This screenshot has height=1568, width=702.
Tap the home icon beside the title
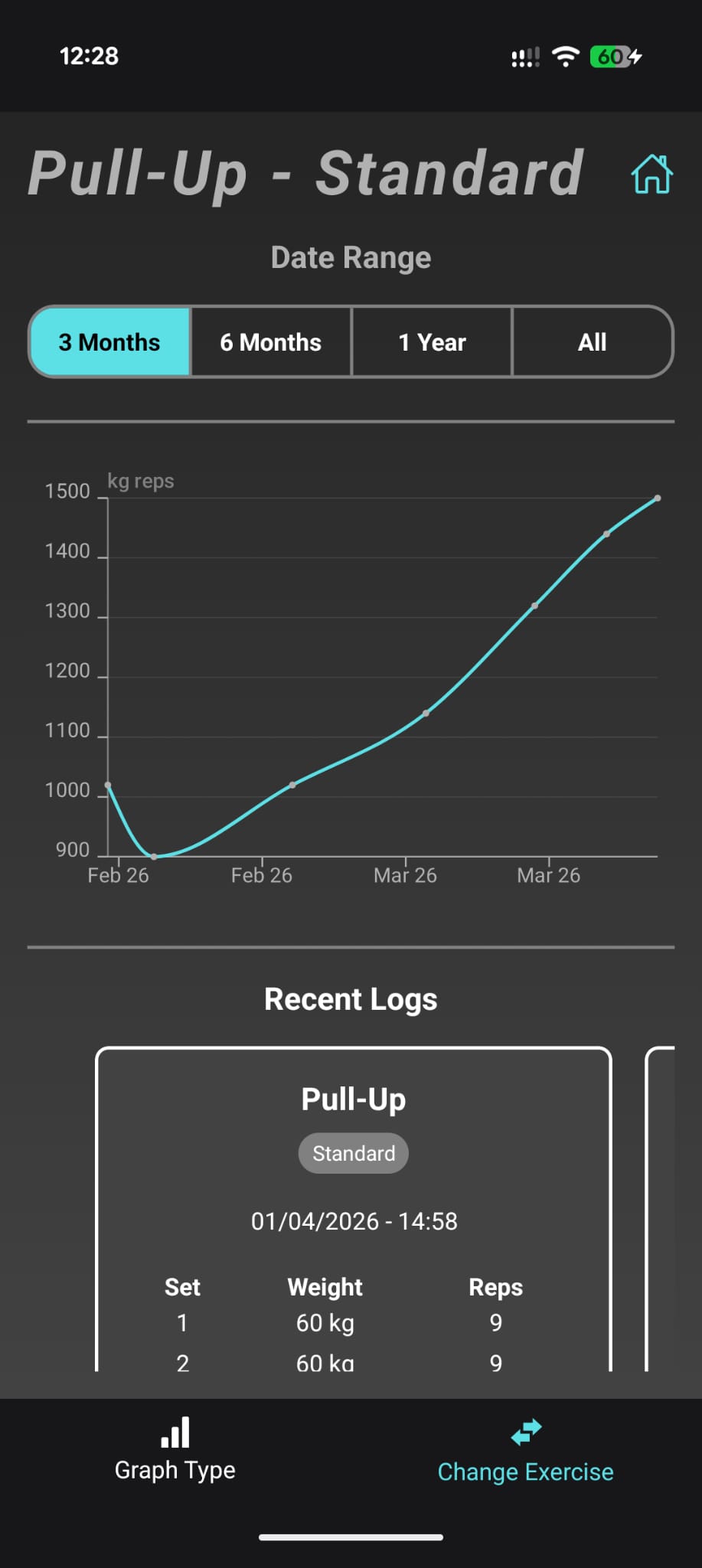tap(651, 175)
